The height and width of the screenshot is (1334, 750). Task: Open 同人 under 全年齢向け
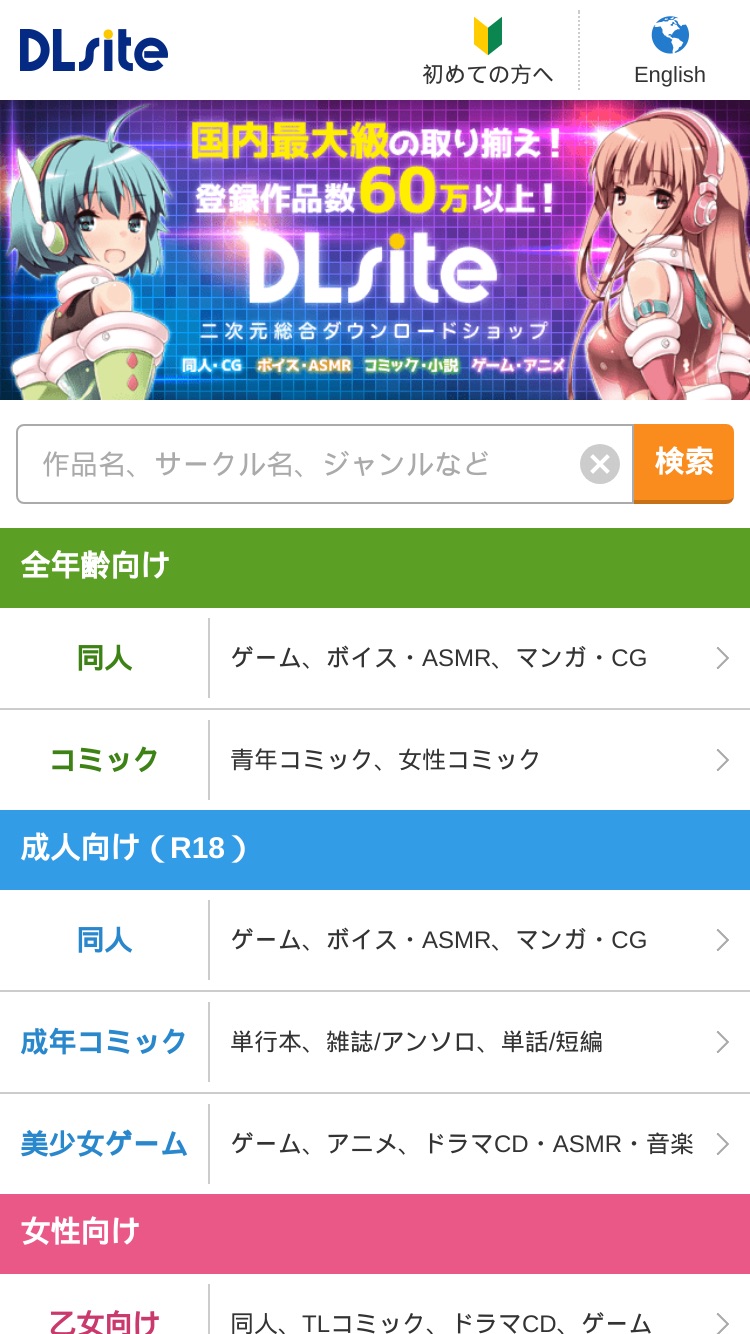(375, 658)
